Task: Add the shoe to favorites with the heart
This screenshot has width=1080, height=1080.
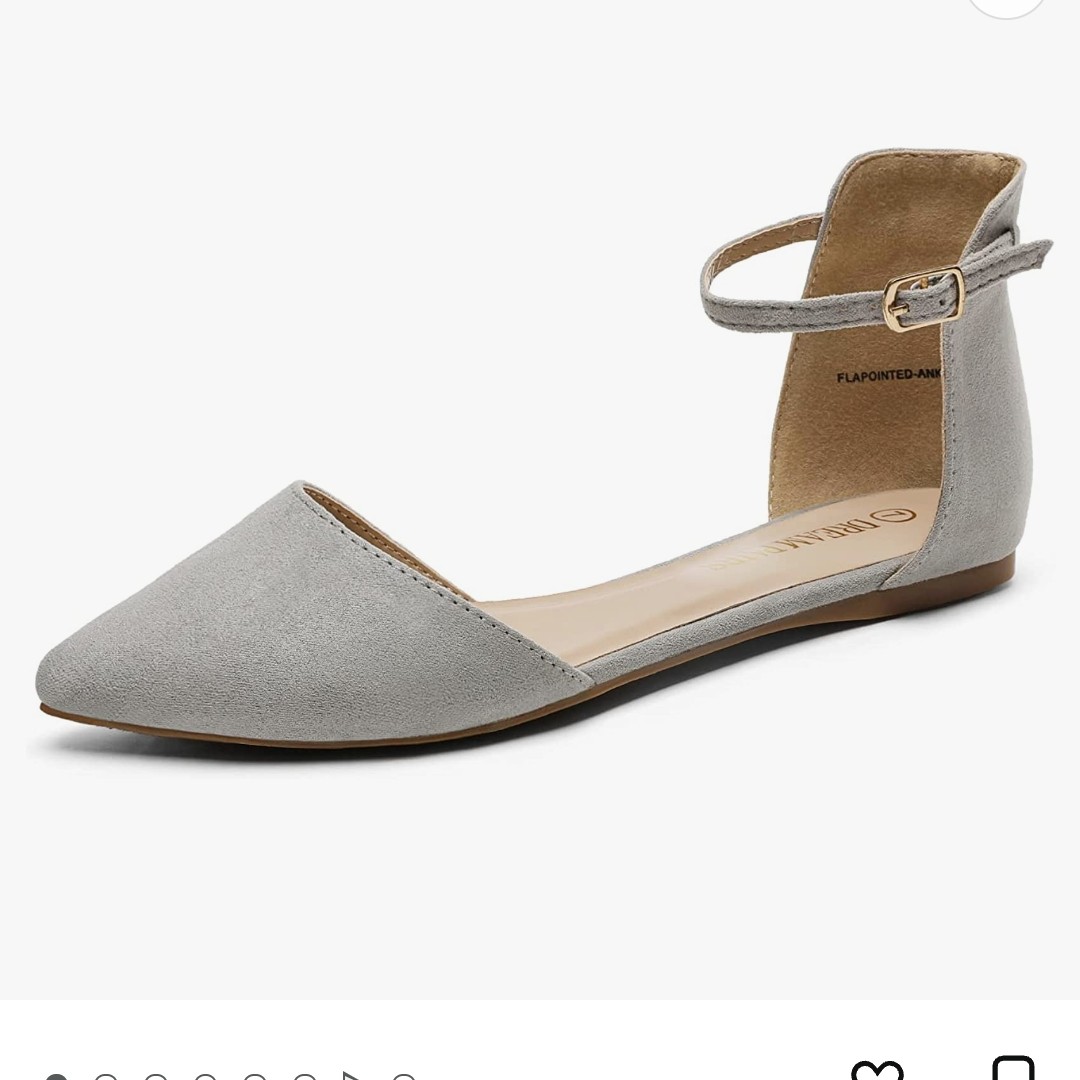Action: pyautogui.click(x=877, y=1068)
